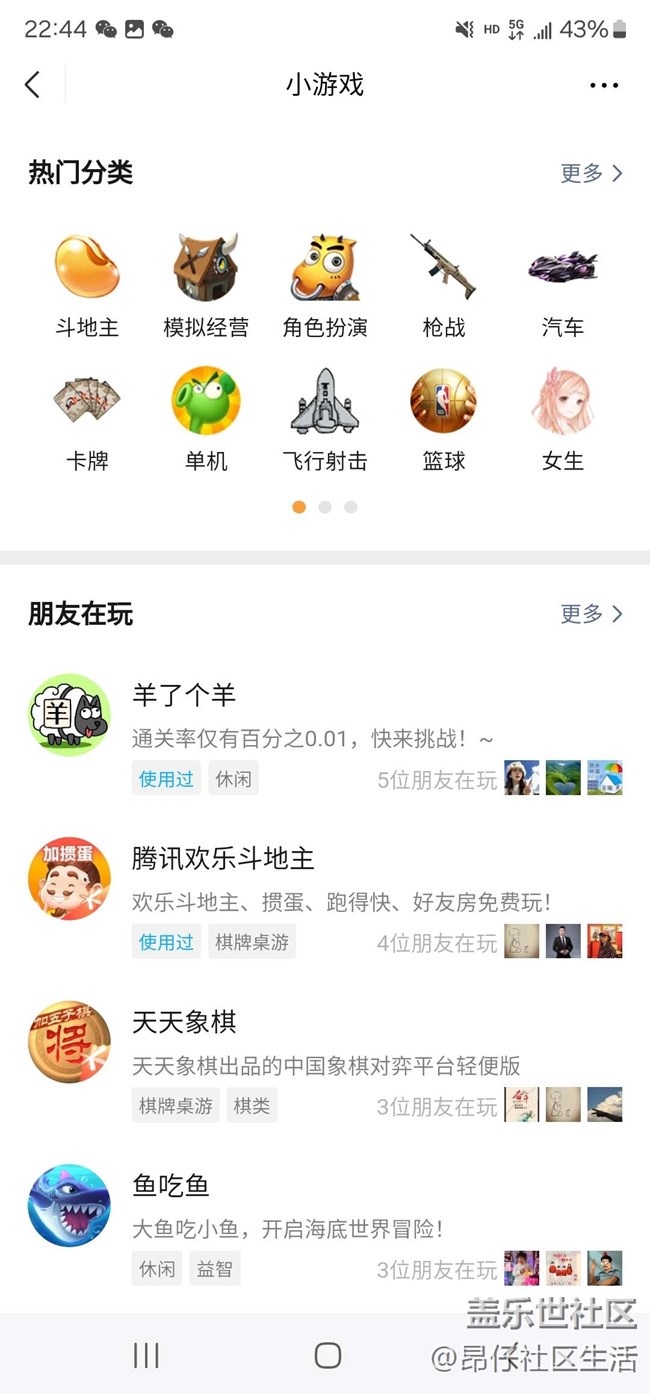
Task: Open the 飞行射击 category
Action: [325, 419]
